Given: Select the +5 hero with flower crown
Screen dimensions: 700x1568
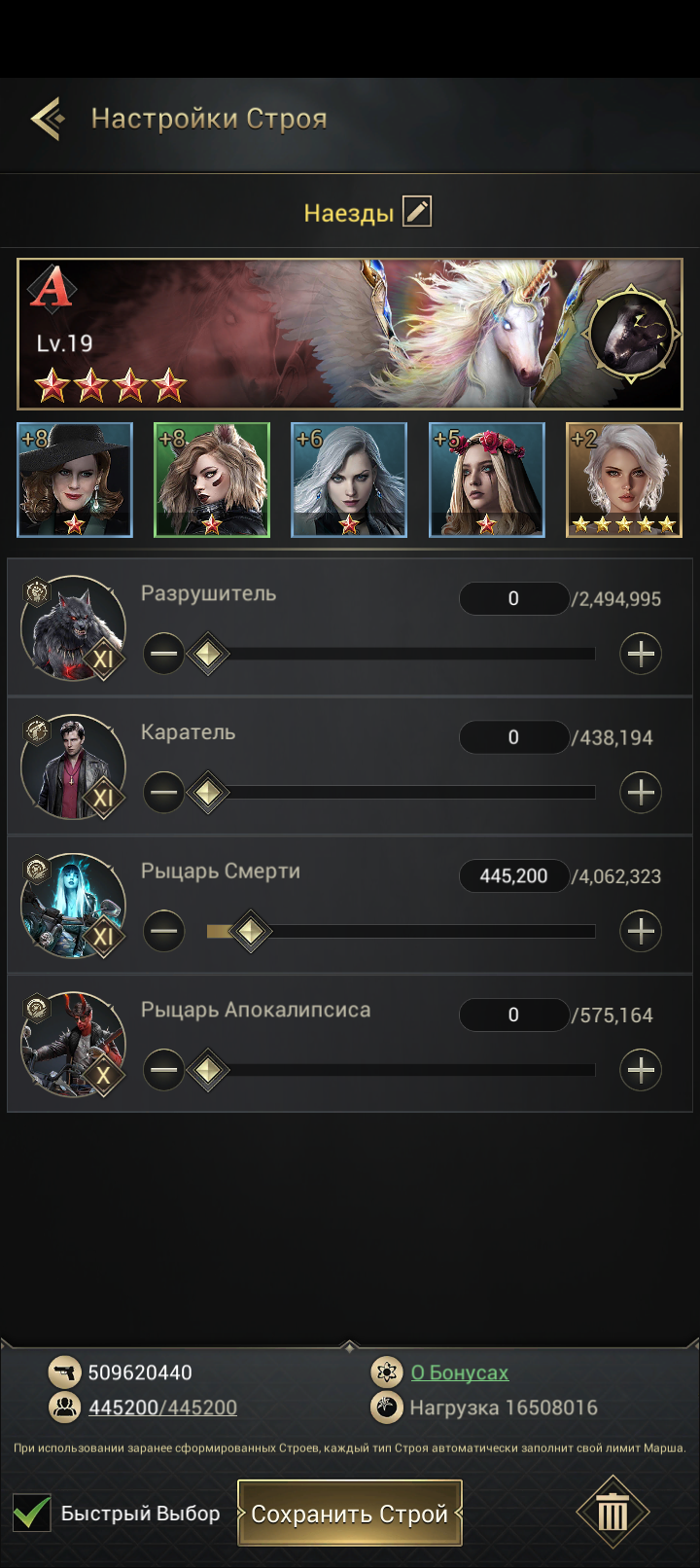Looking at the screenshot, I should pyautogui.click(x=486, y=480).
